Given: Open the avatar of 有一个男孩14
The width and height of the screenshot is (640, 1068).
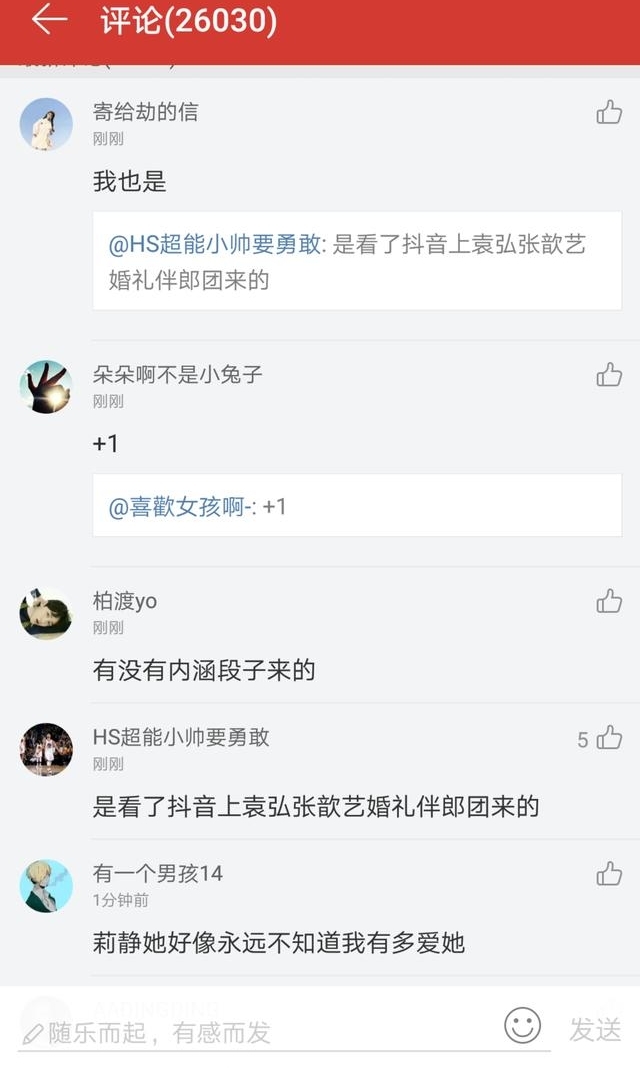Looking at the screenshot, I should (46, 885).
